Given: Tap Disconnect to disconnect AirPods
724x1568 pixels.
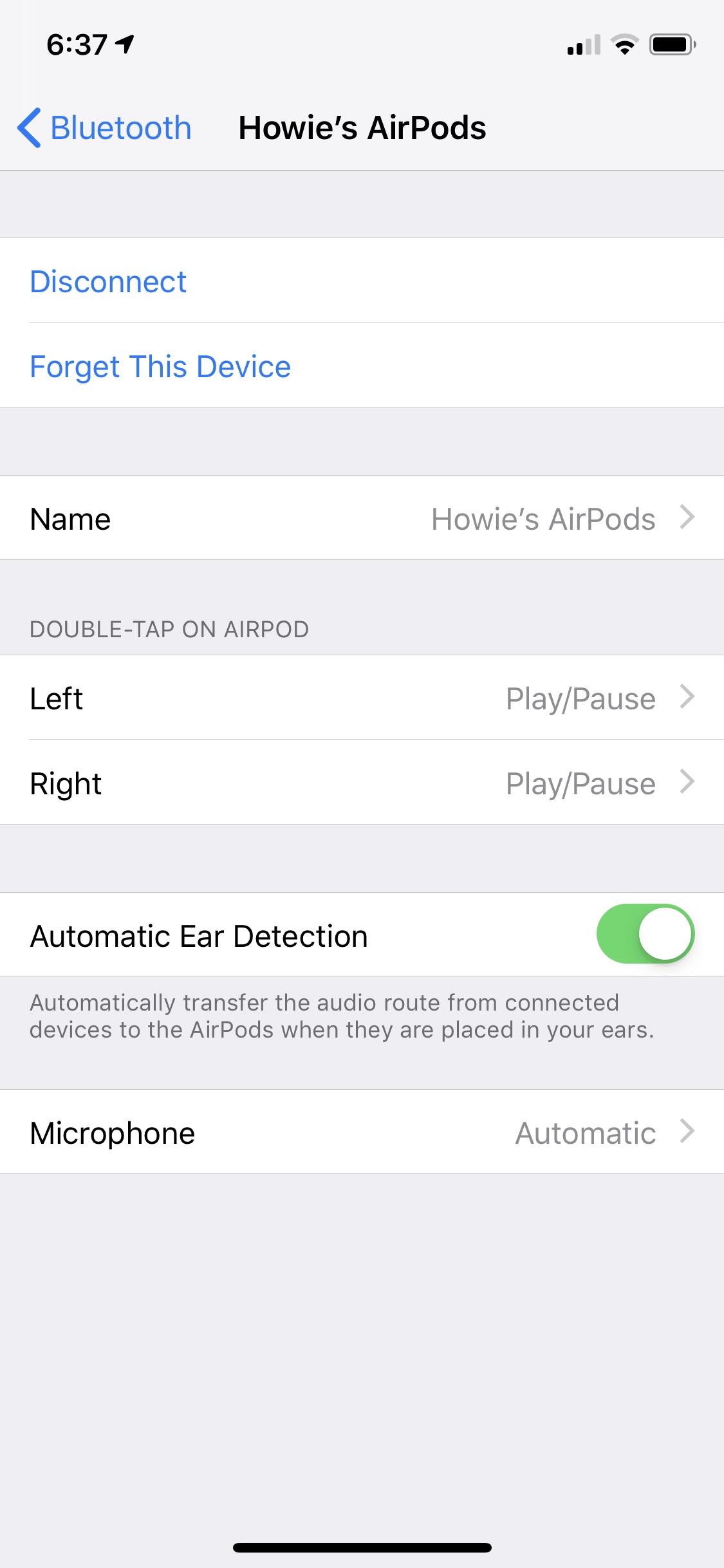Looking at the screenshot, I should tap(107, 281).
